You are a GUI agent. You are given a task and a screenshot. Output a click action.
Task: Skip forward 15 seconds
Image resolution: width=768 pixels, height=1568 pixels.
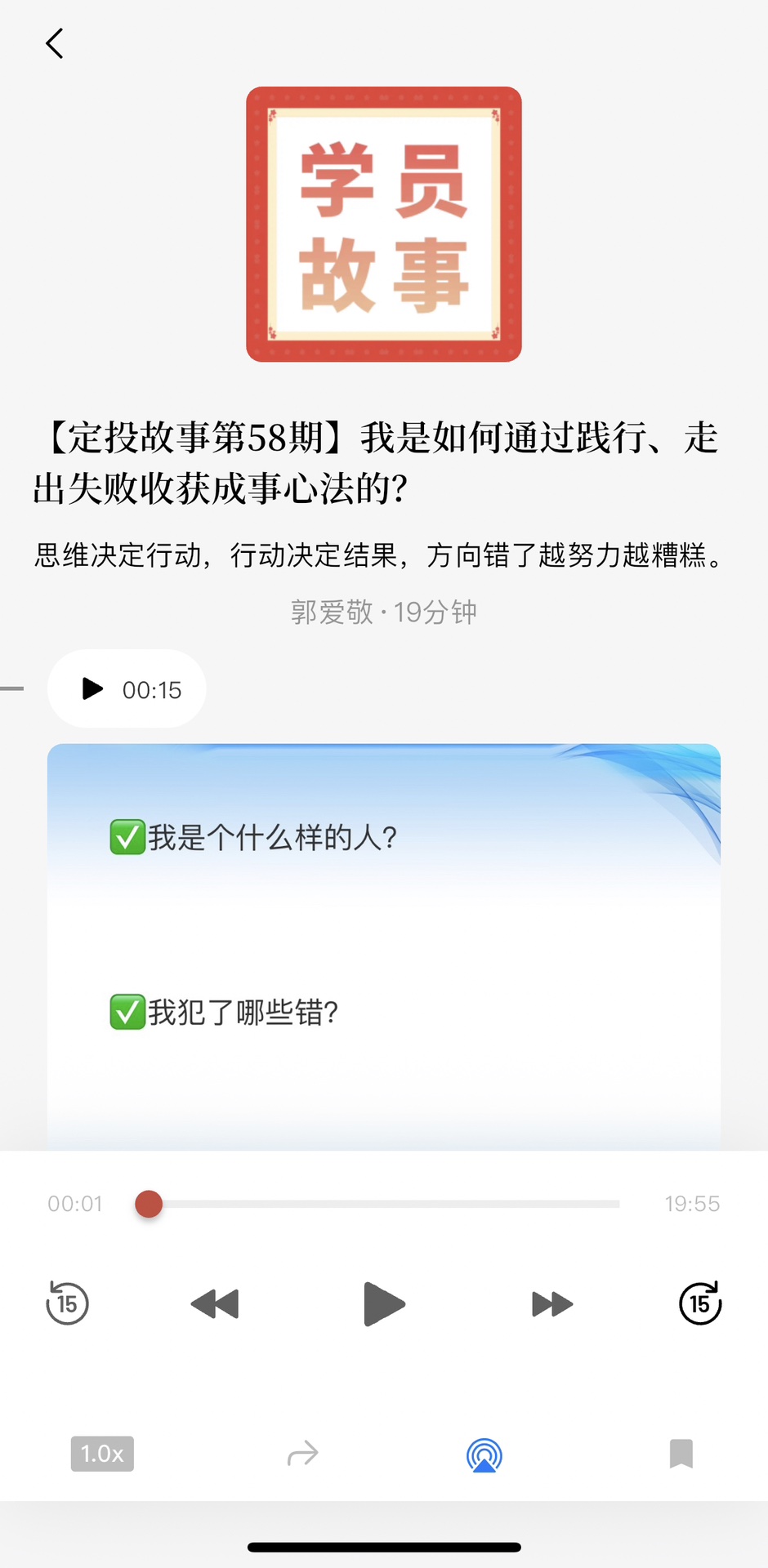[700, 1303]
